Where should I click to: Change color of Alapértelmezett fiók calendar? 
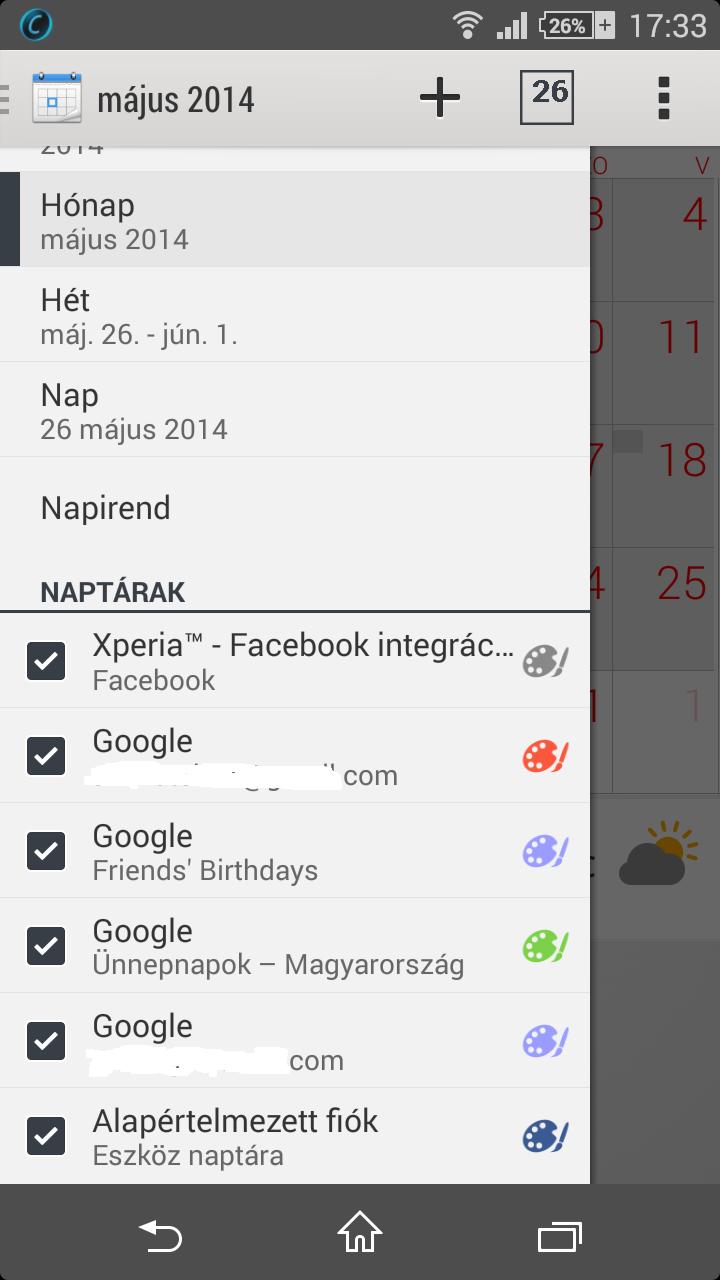tap(546, 1136)
